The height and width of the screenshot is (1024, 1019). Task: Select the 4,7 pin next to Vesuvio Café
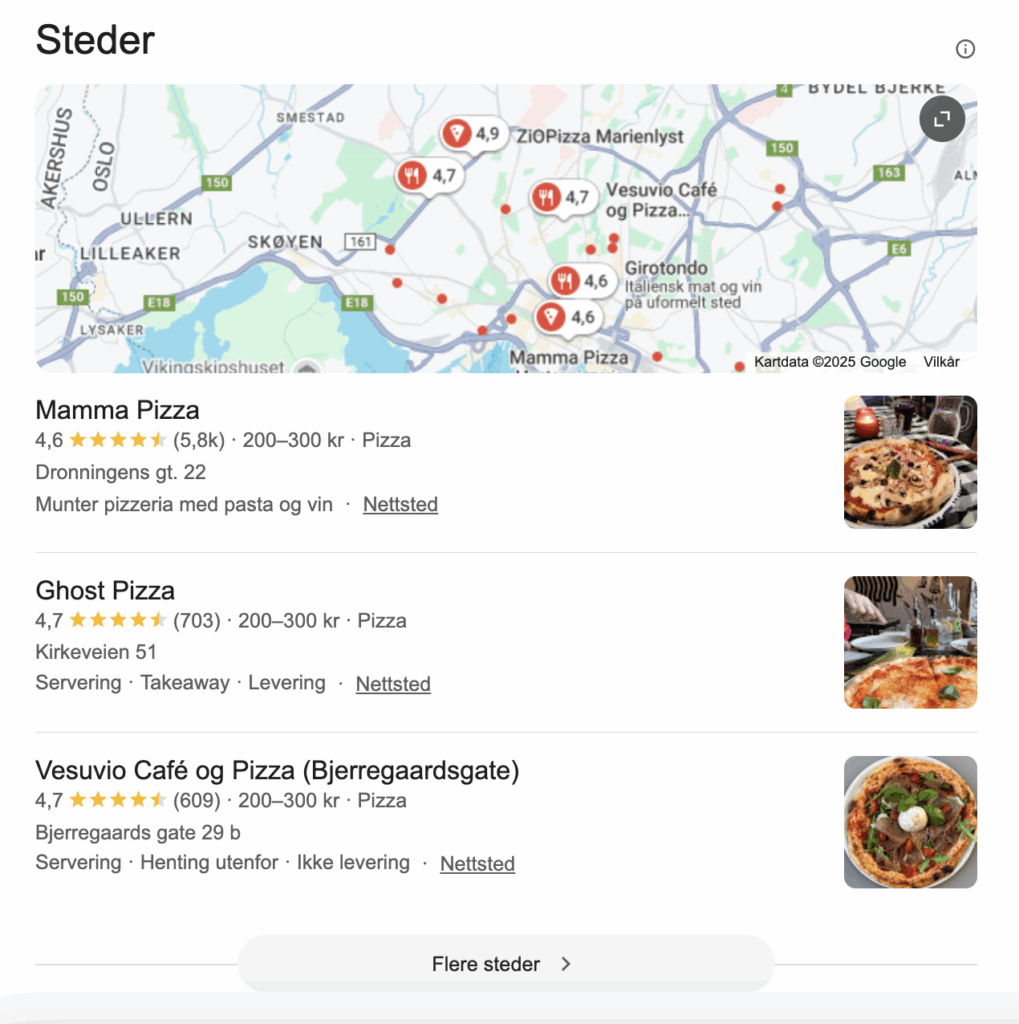click(x=562, y=197)
